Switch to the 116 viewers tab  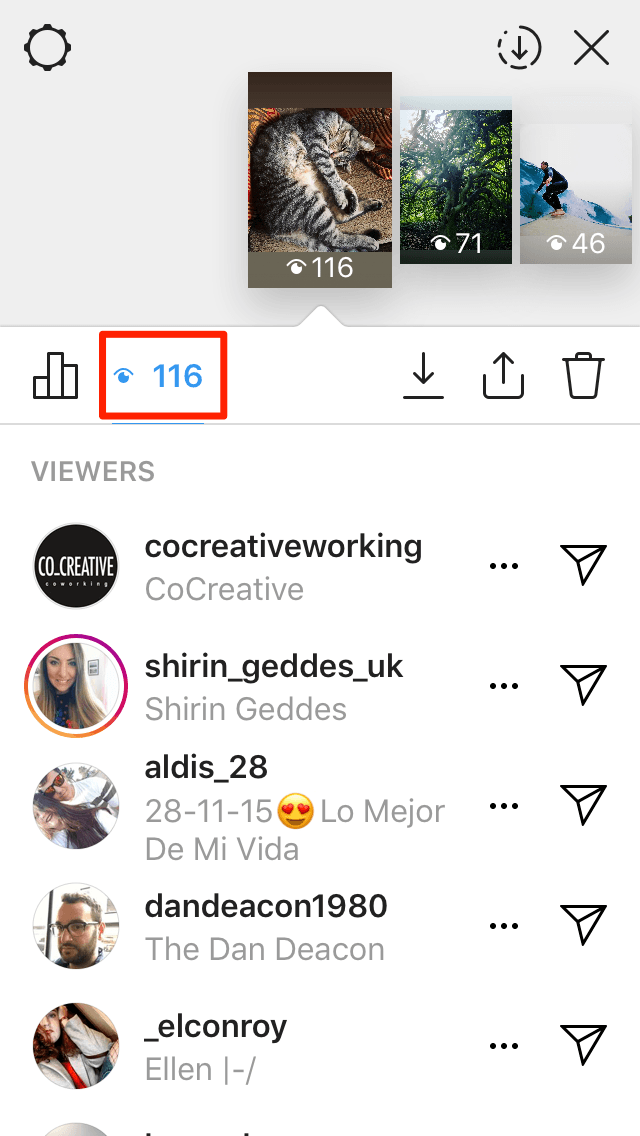[x=161, y=376]
